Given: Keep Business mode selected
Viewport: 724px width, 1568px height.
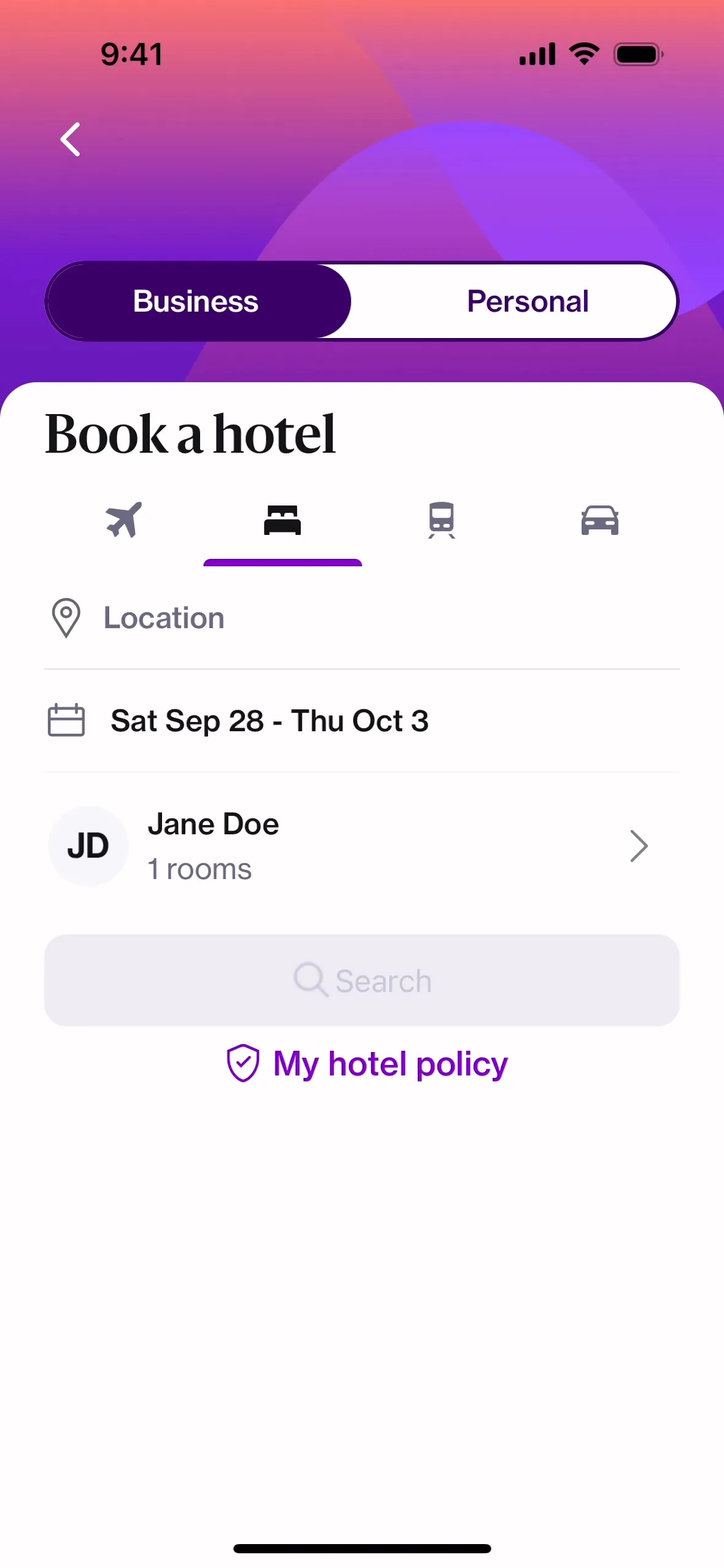Looking at the screenshot, I should 195,301.
